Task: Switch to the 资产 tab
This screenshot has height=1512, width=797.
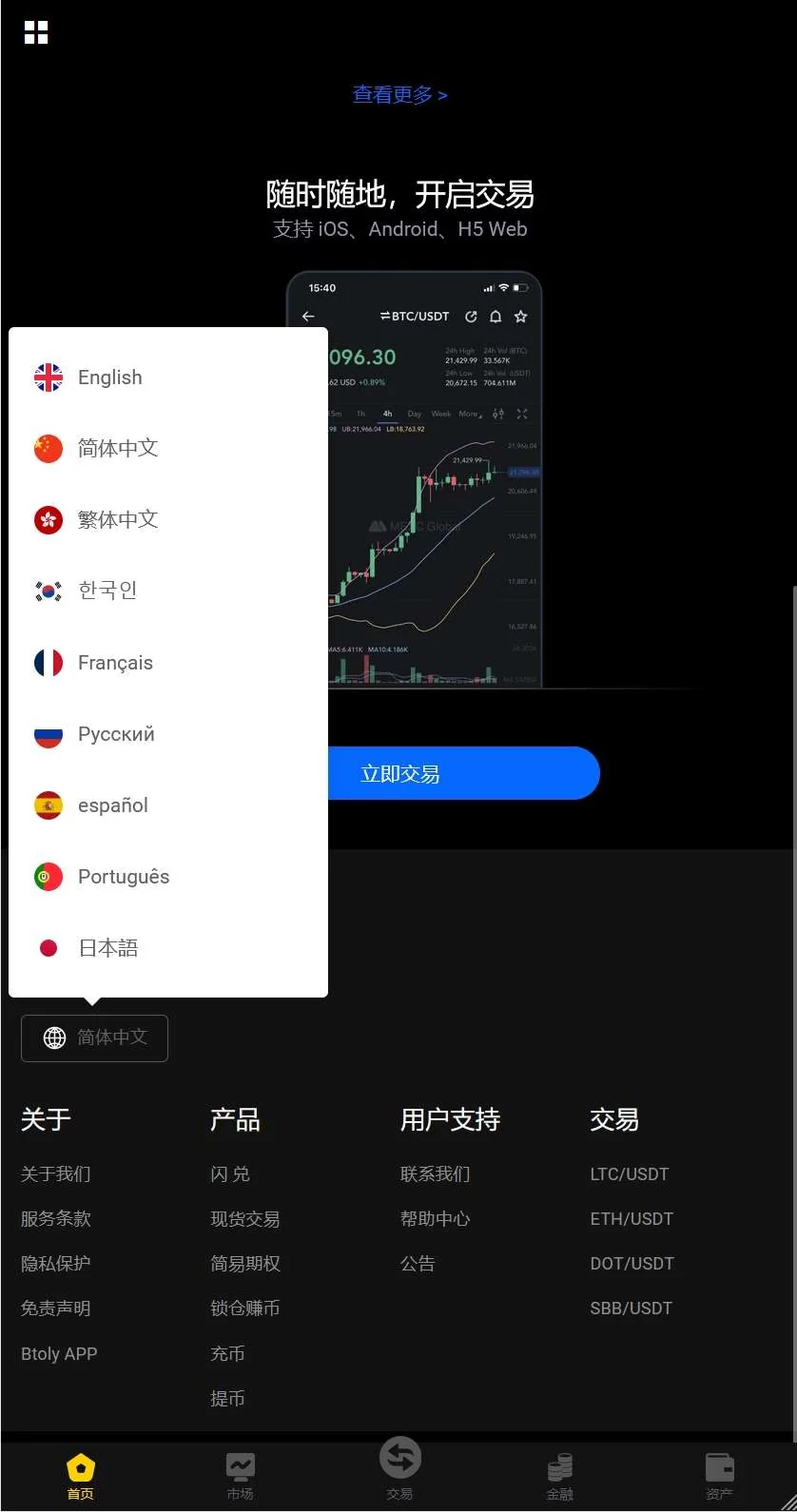Action: tap(719, 1476)
